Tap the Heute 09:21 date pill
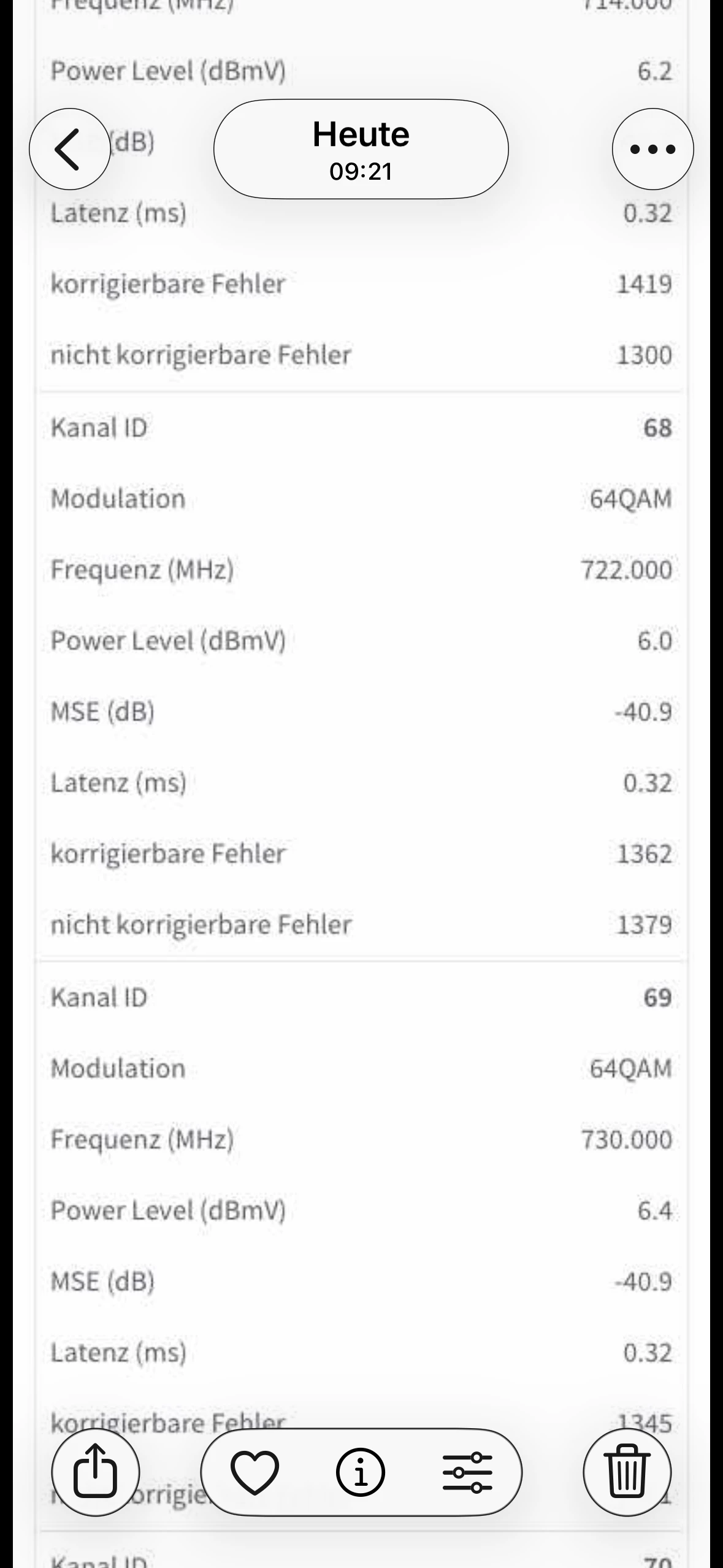723x1568 pixels. pyautogui.click(x=361, y=149)
